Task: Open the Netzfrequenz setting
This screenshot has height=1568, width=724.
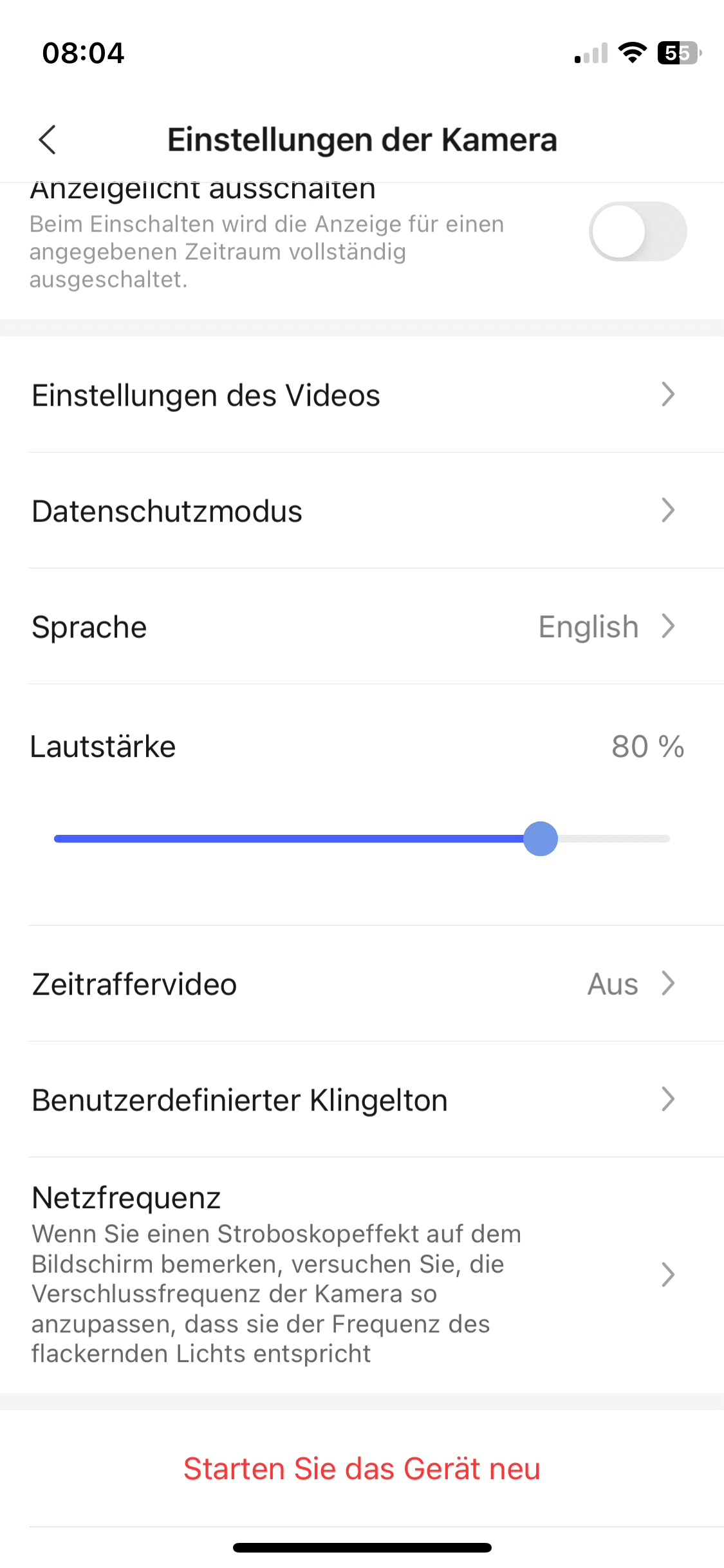Action: 362,1274
